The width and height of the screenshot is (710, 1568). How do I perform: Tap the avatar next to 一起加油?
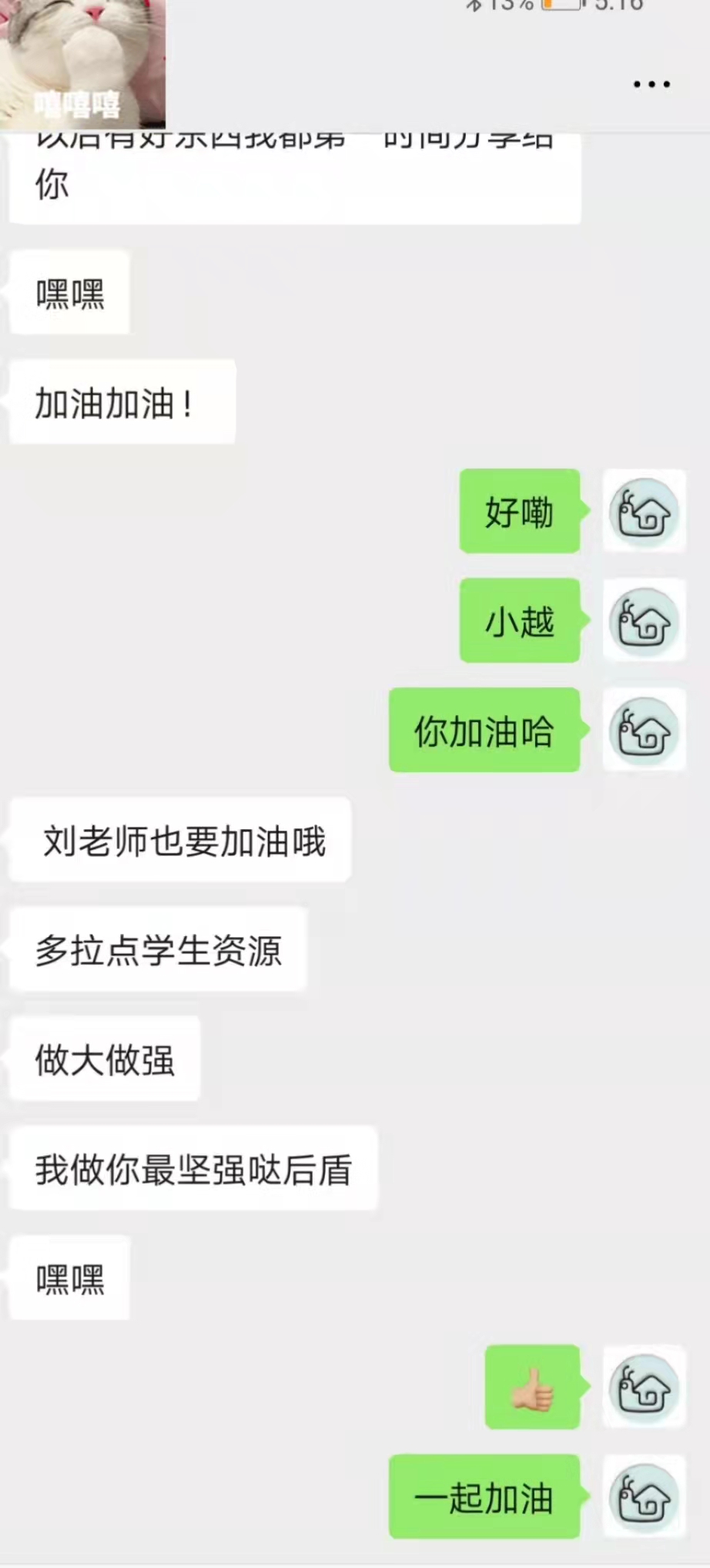point(644,1497)
